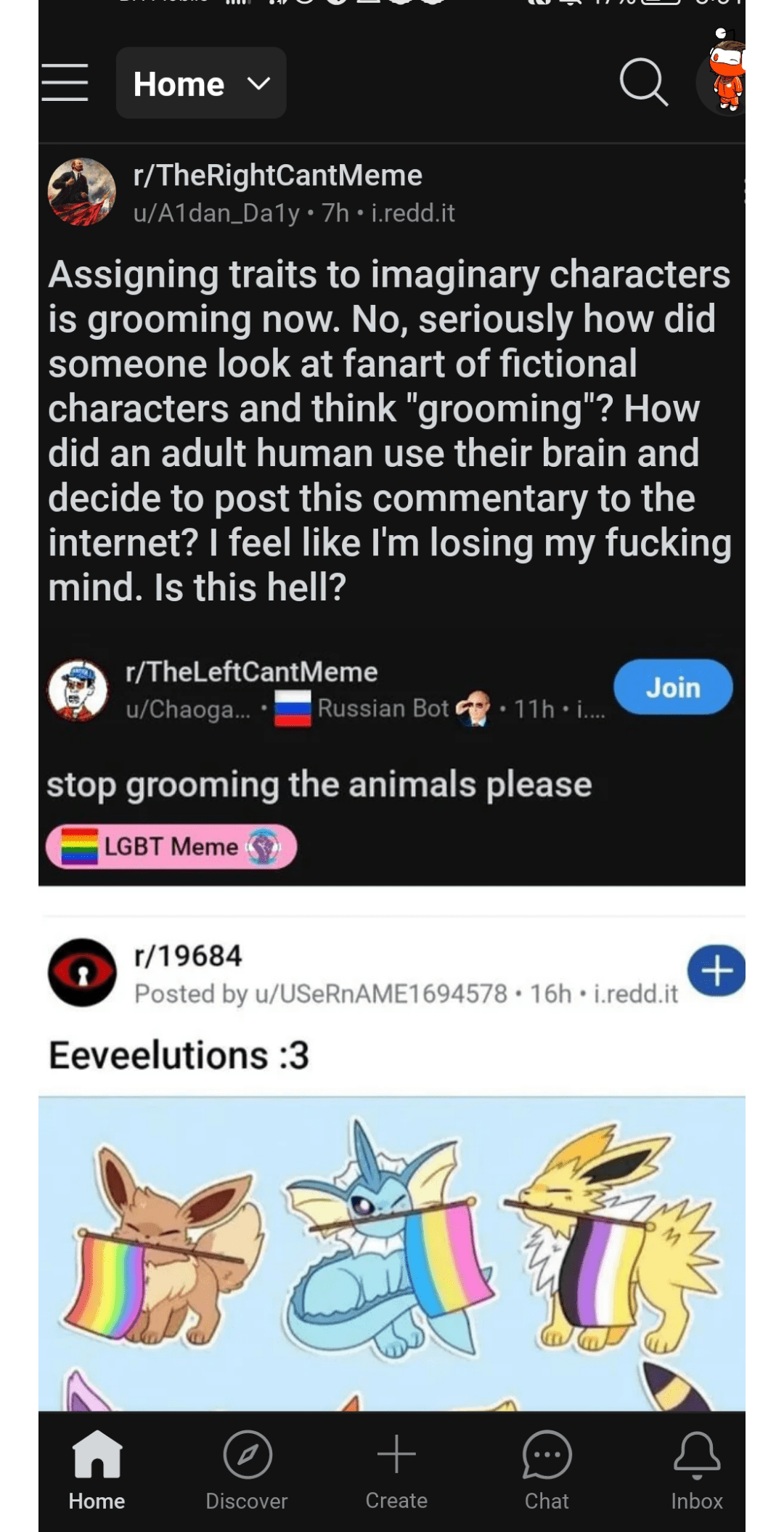Open the post about assigning traits

point(389,431)
